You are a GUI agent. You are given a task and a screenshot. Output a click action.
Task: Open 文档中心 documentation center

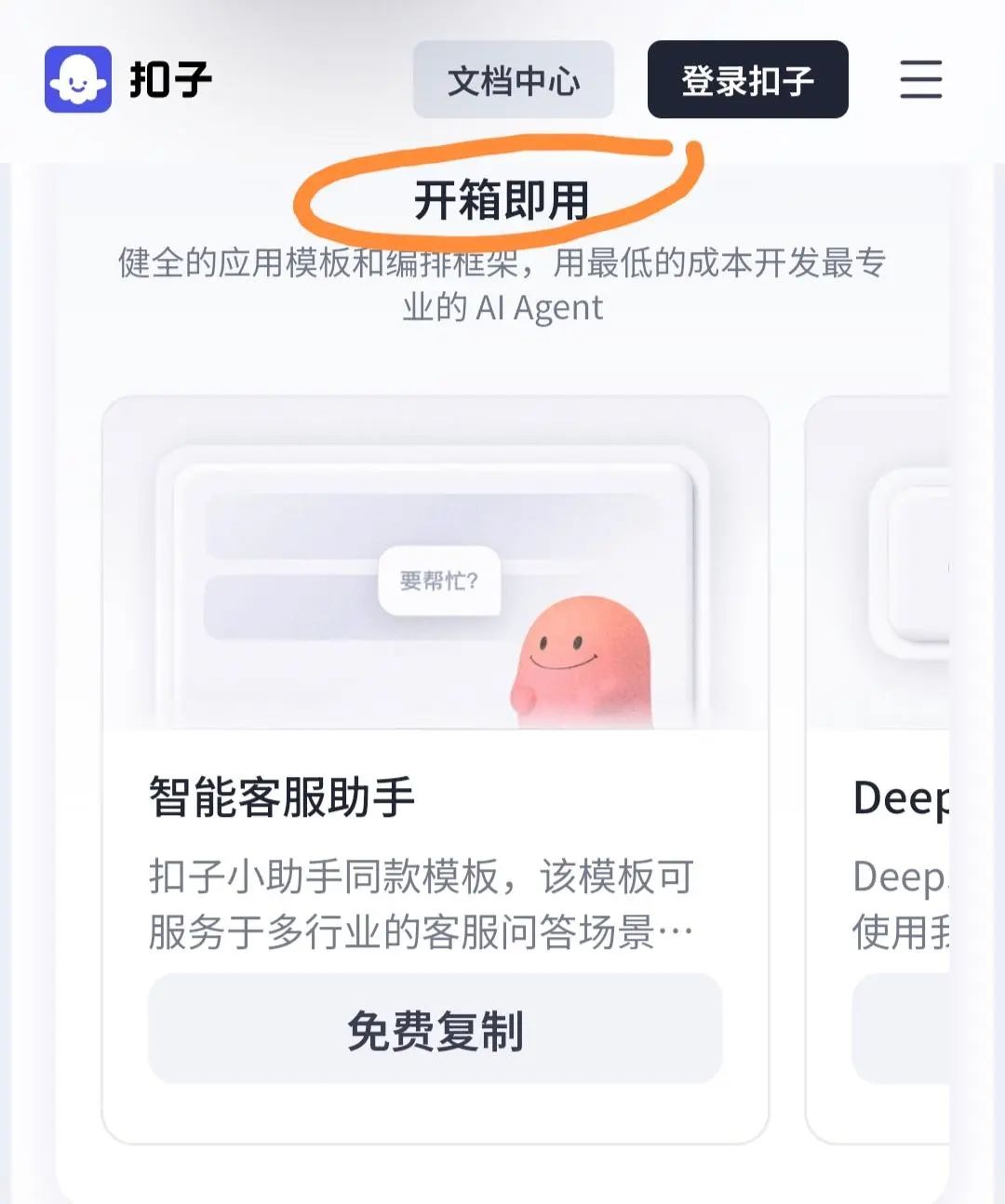point(514,79)
